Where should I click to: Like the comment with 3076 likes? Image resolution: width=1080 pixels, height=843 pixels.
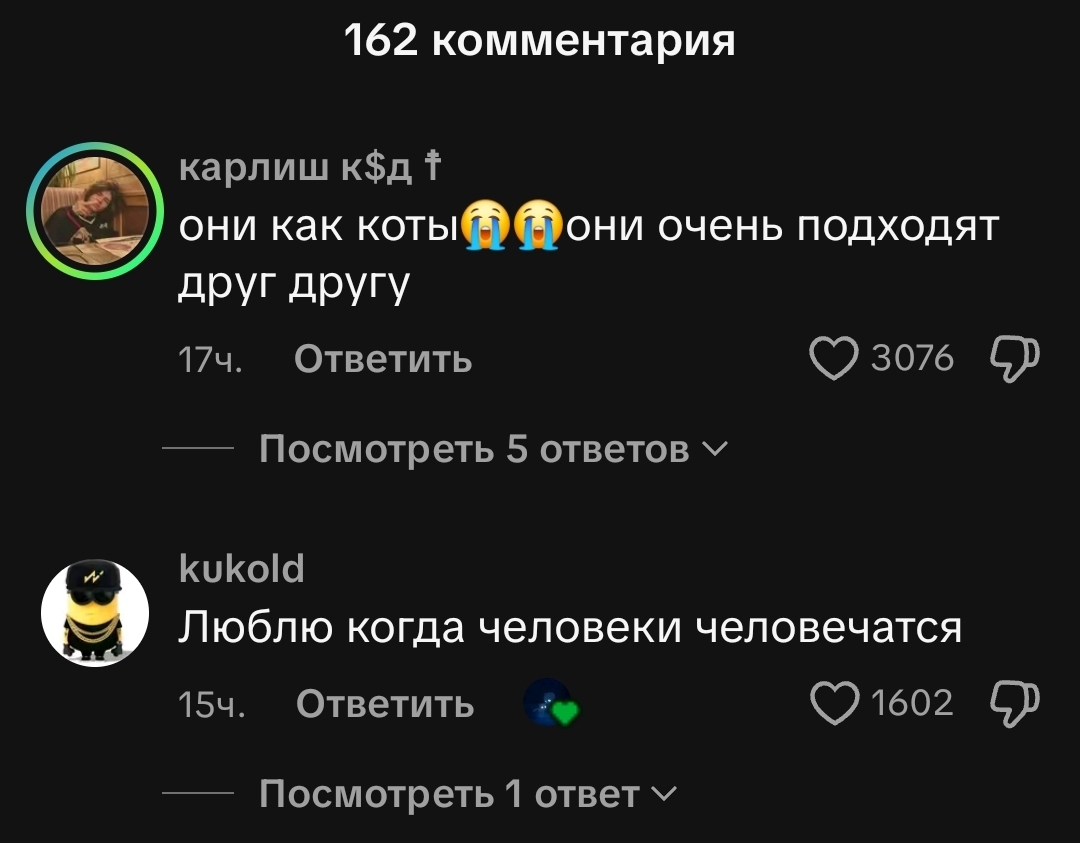(x=833, y=357)
